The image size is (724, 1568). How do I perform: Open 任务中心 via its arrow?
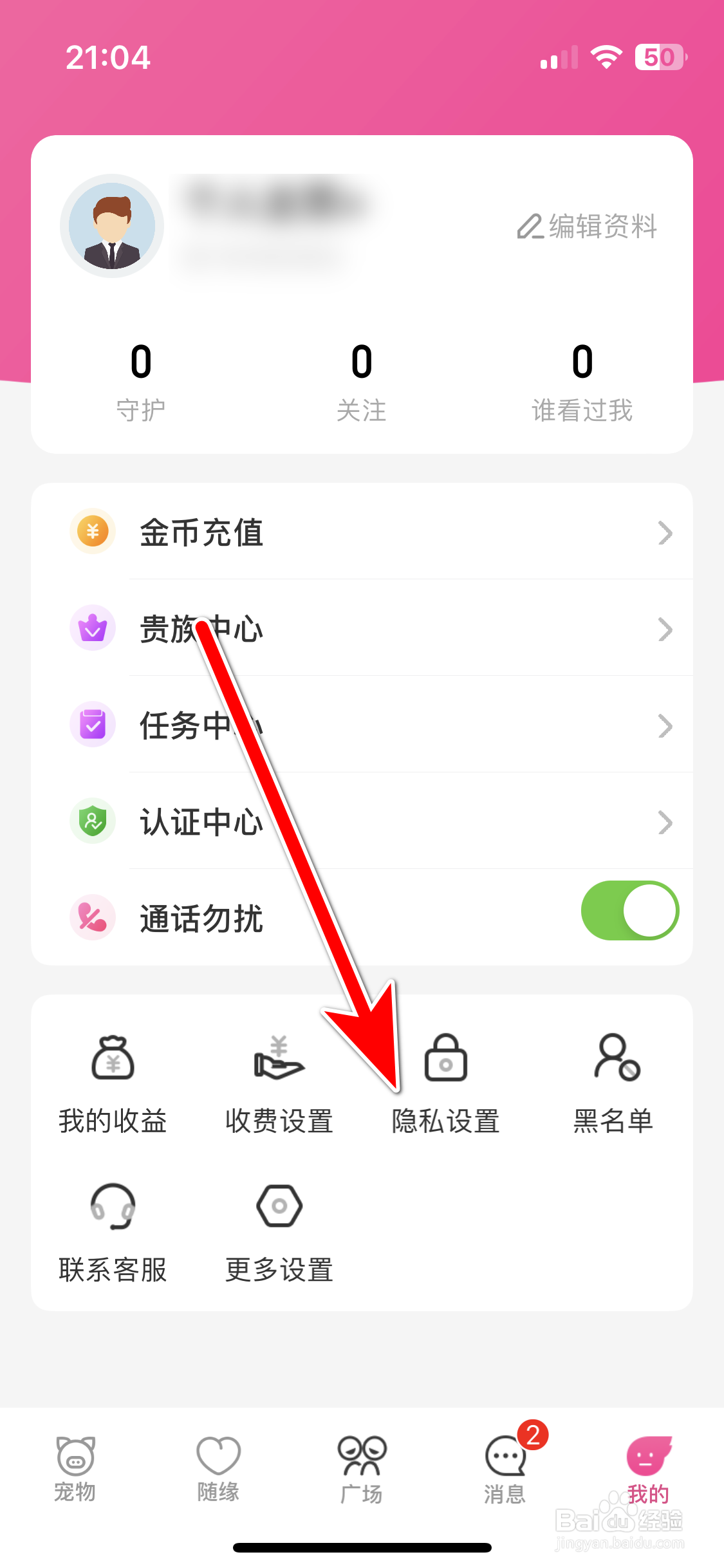tap(665, 725)
